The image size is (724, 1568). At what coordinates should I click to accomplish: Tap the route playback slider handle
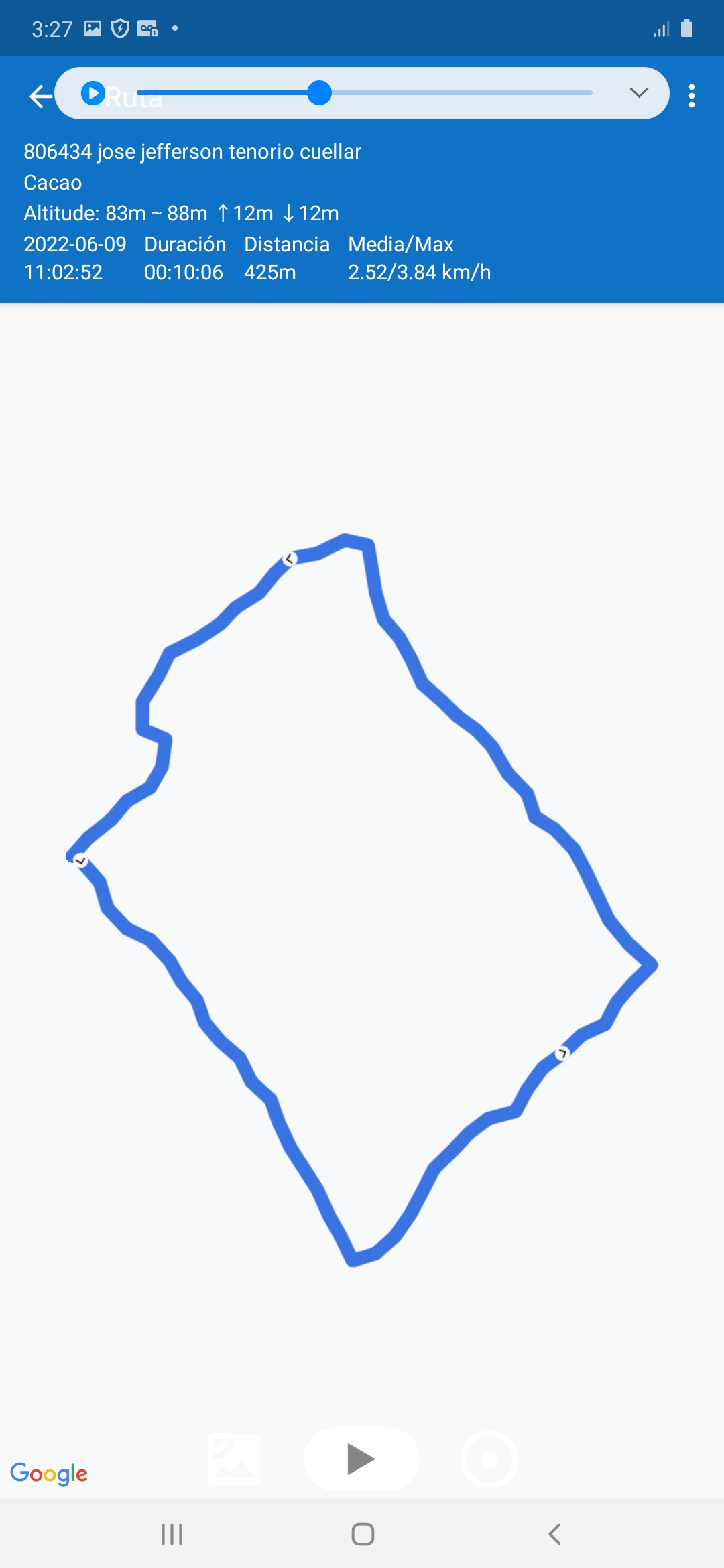(x=320, y=93)
